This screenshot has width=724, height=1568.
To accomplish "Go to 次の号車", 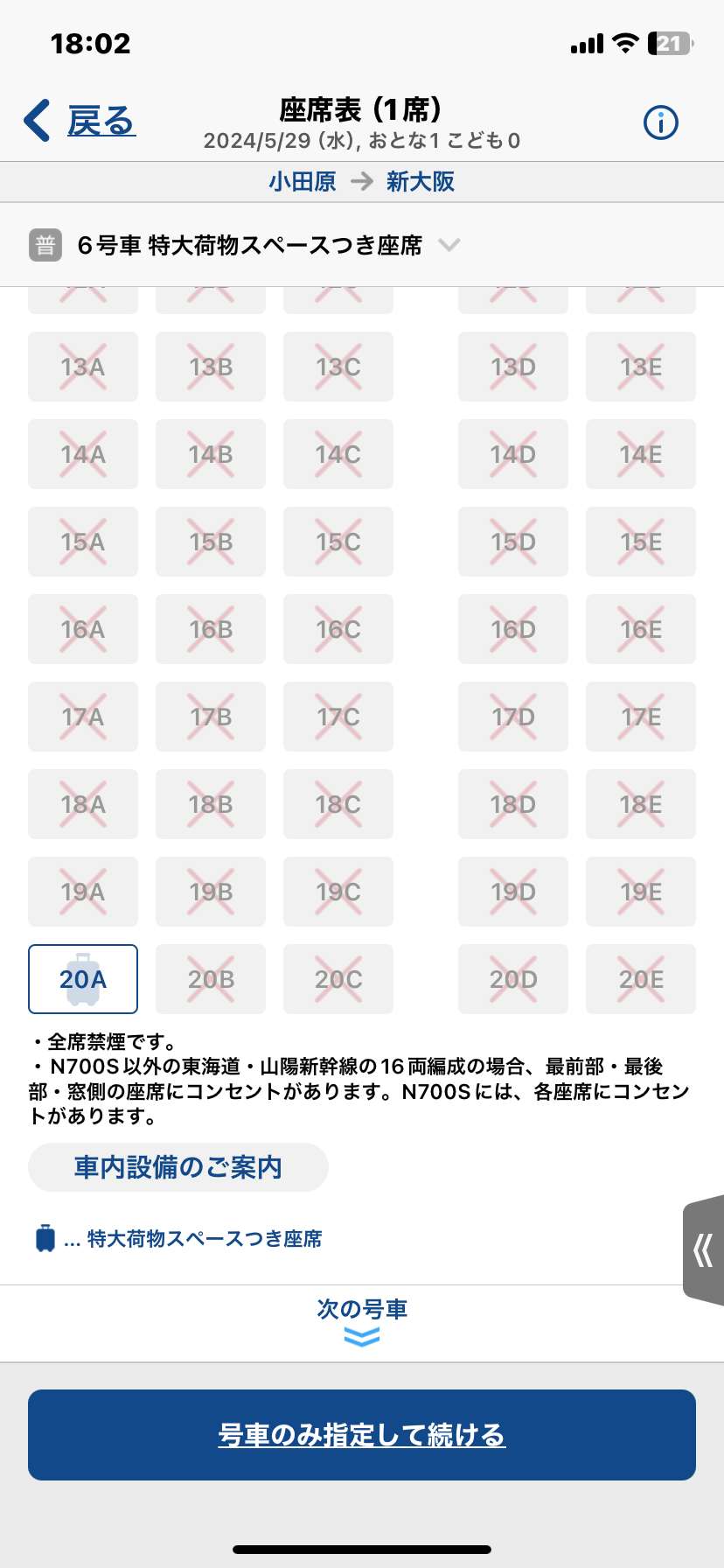I will (x=362, y=1321).
